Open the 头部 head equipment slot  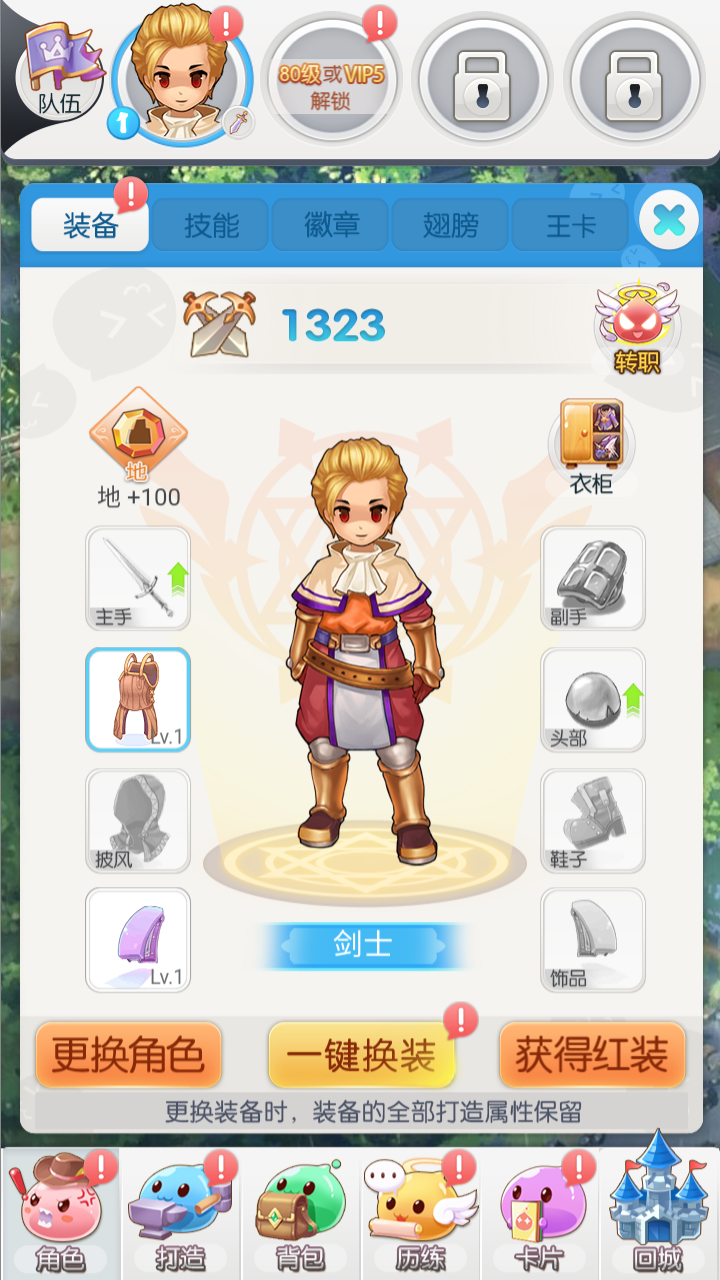[x=593, y=699]
